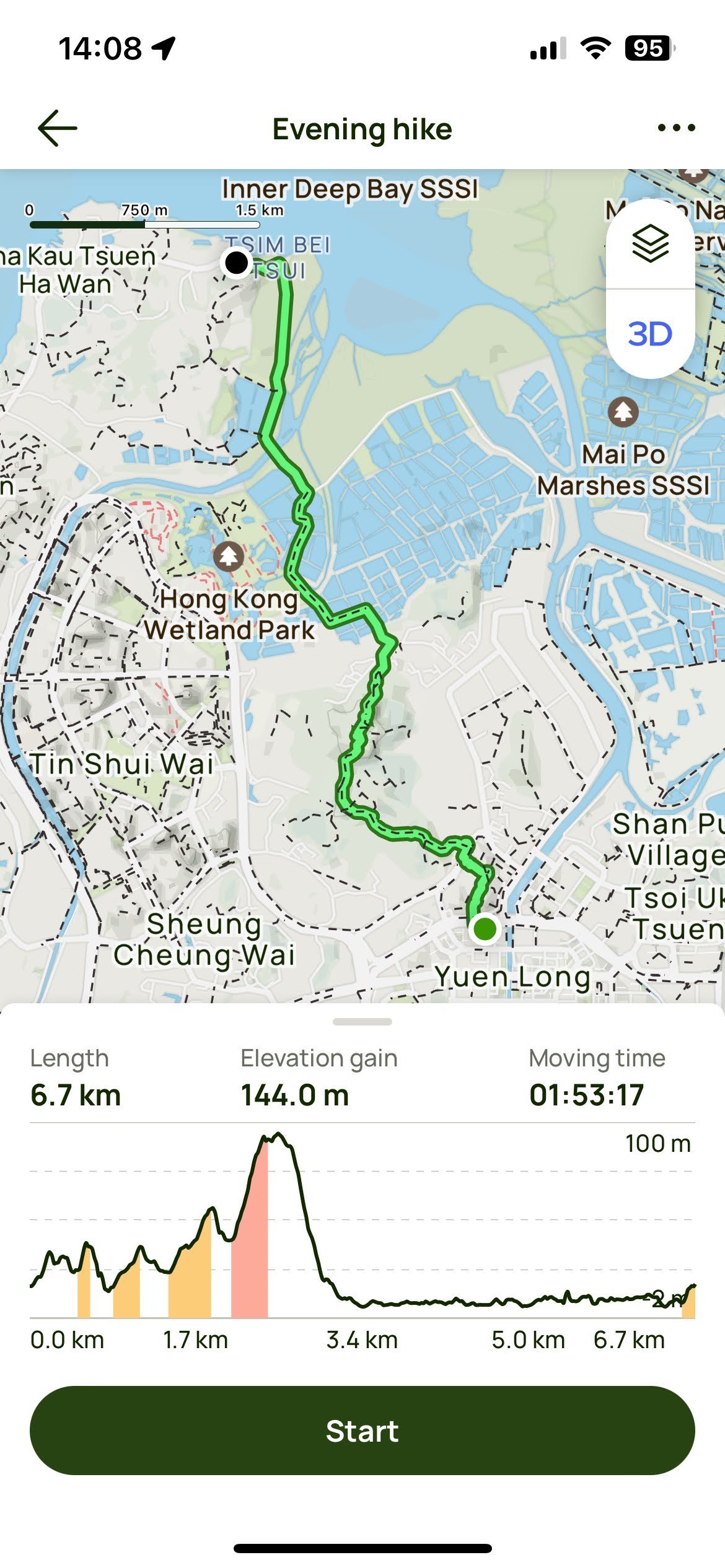Screen dimensions: 725x1568
Task: Open the map layers selector
Action: [650, 244]
